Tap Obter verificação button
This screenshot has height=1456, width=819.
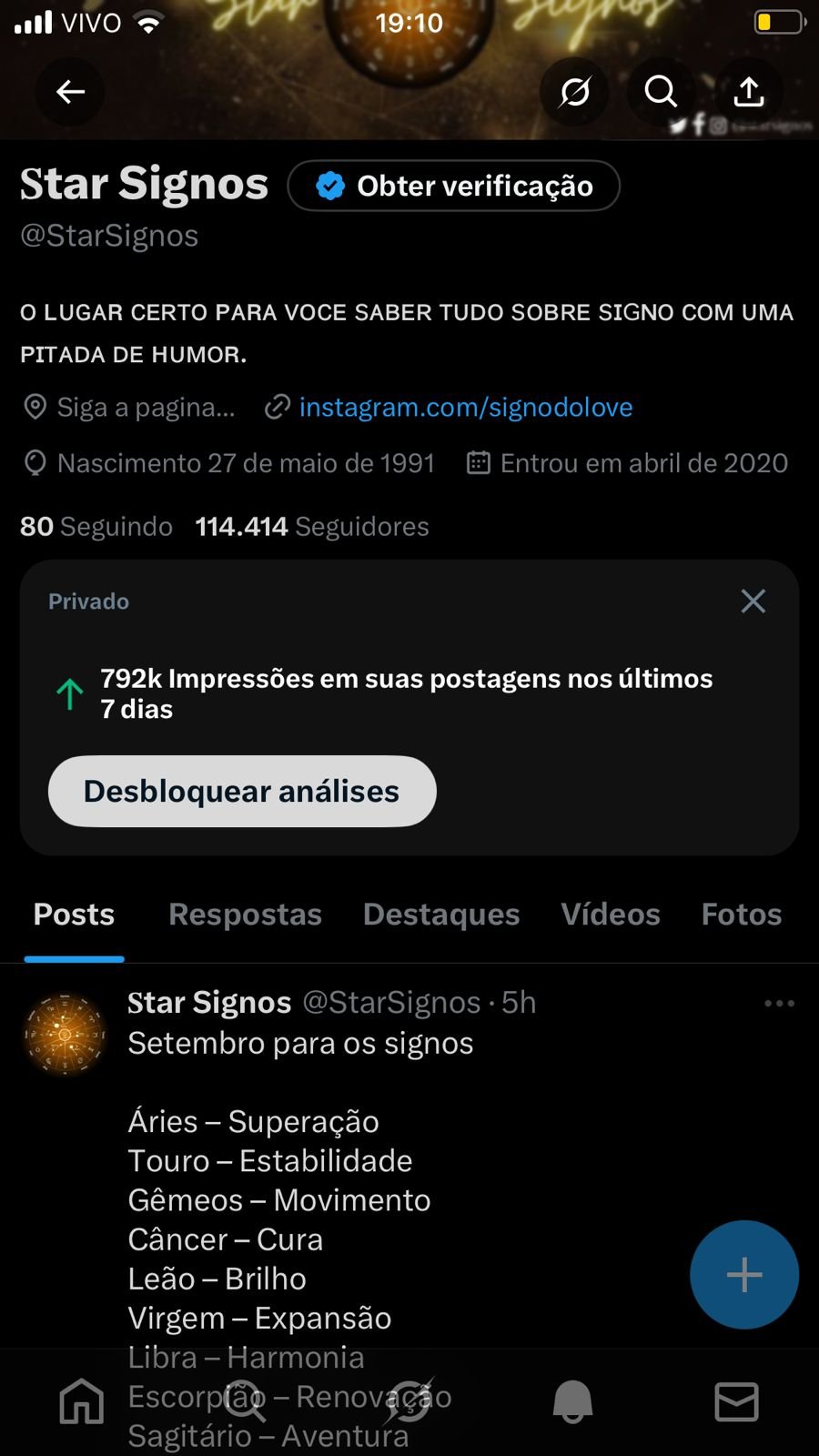[x=454, y=186]
